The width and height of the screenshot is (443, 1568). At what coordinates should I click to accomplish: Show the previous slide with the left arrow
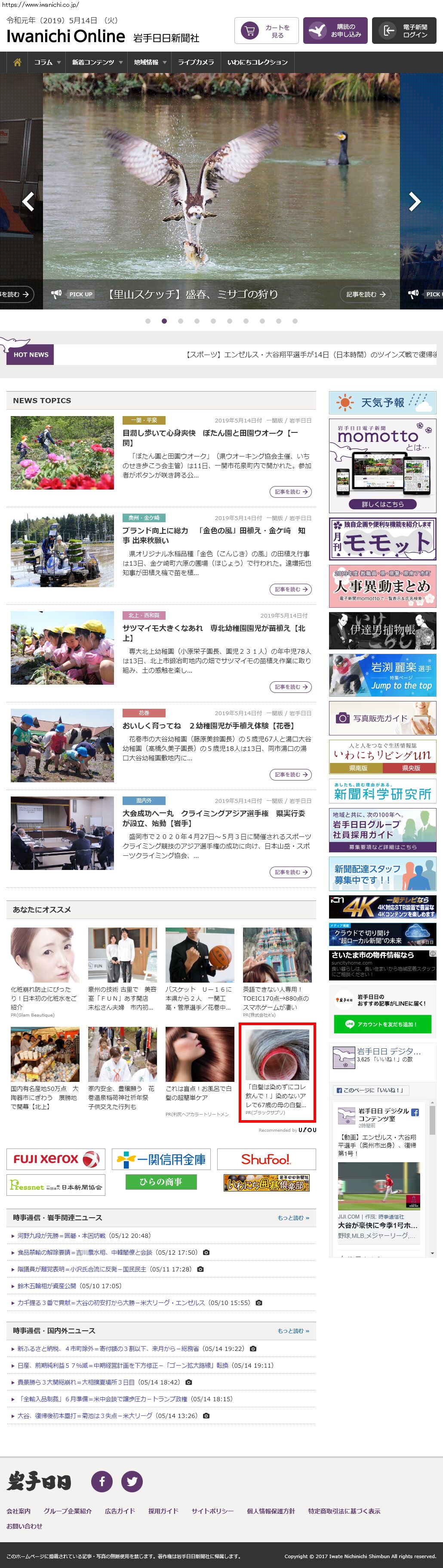coord(28,202)
